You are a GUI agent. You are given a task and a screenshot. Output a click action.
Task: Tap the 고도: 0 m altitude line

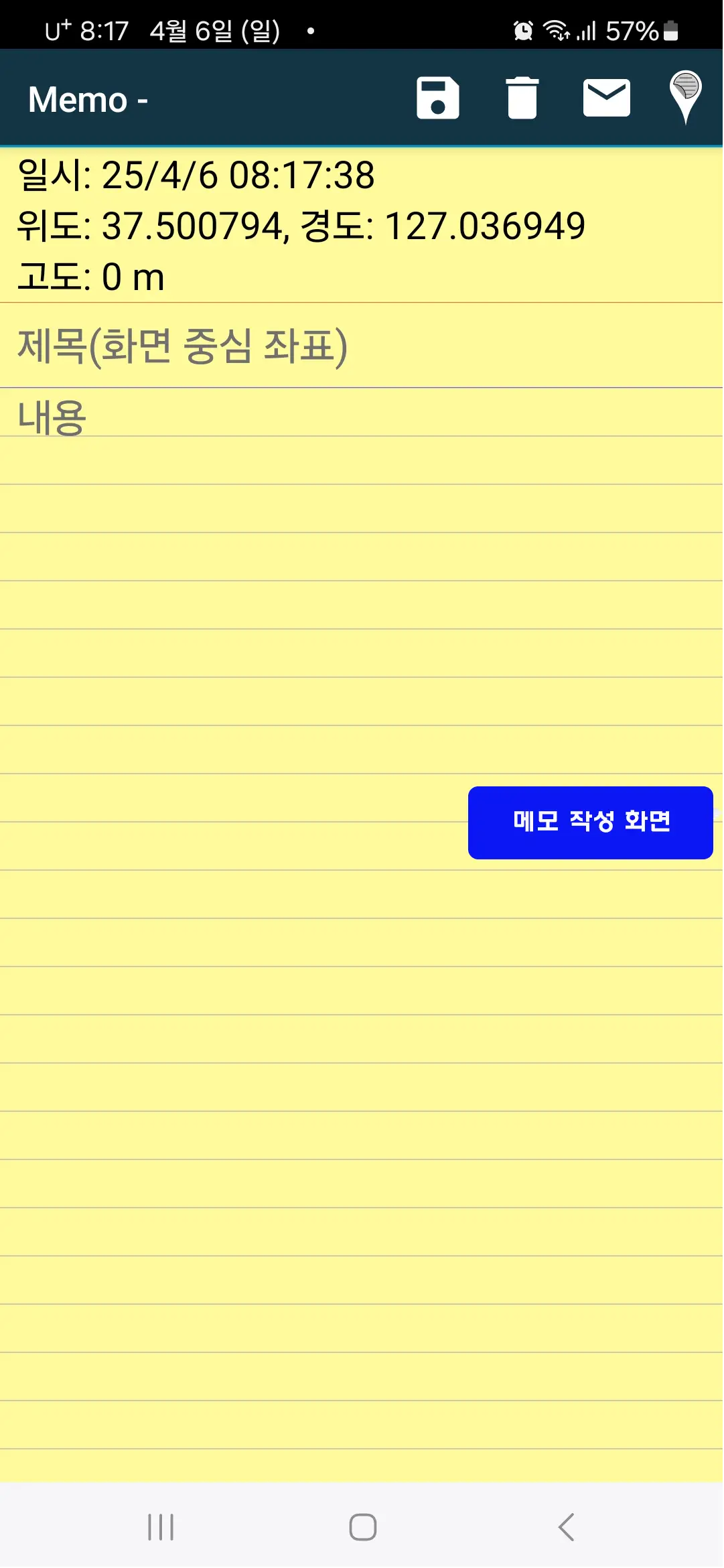90,277
